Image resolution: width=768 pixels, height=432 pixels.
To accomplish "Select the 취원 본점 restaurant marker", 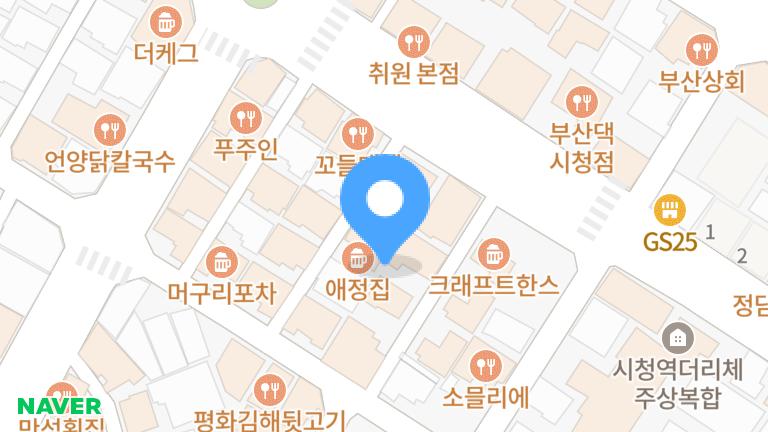I will 413,41.
